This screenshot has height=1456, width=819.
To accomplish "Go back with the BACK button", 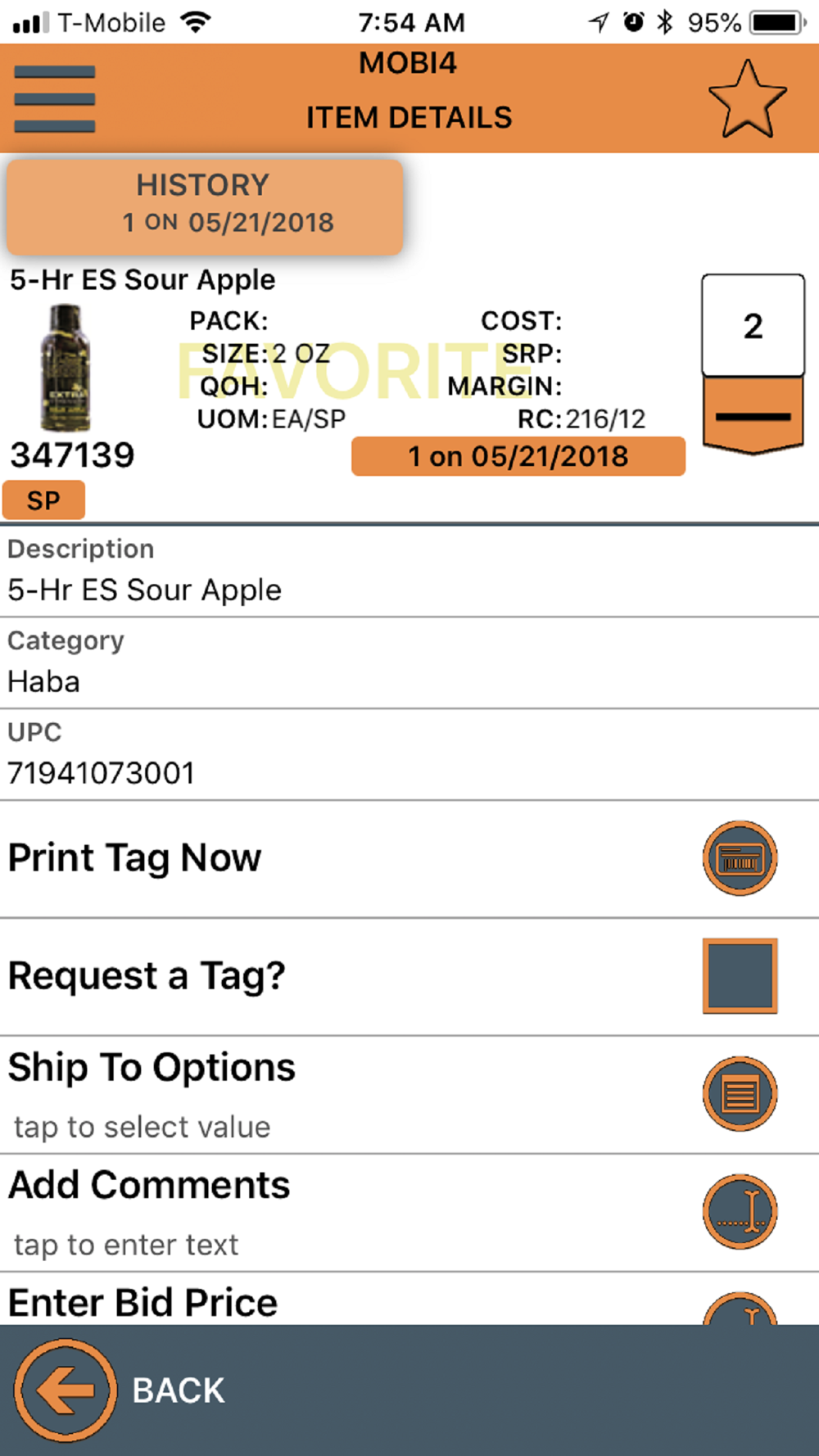I will 120,1390.
